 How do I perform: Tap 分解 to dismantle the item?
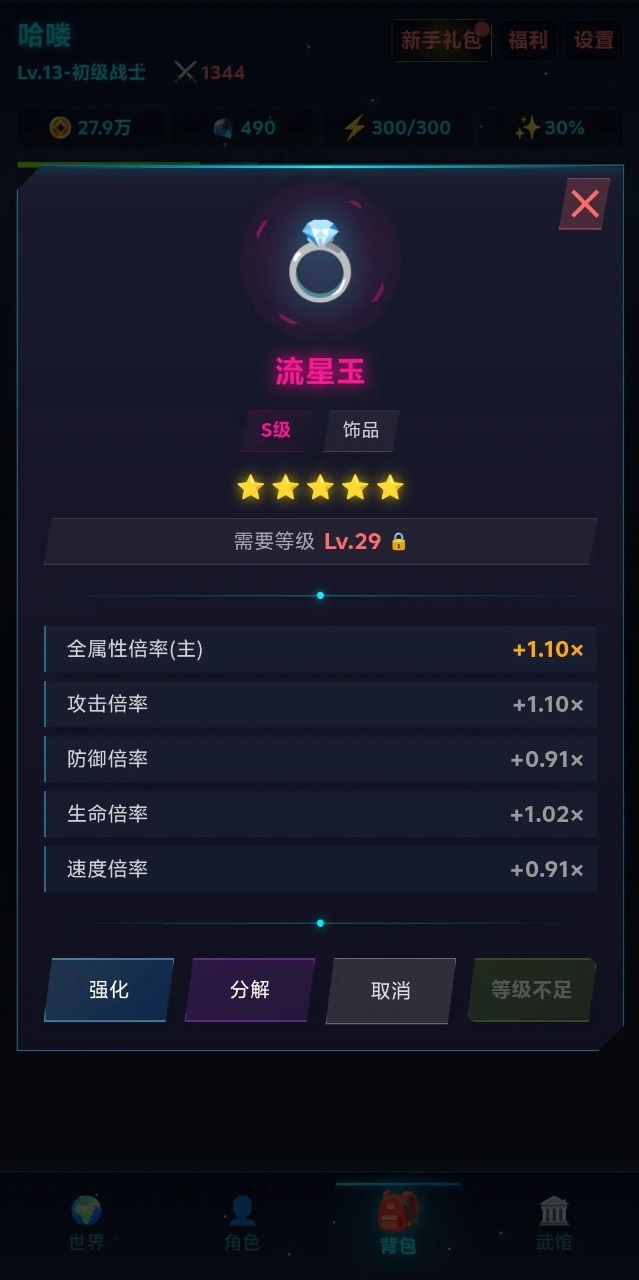click(250, 990)
